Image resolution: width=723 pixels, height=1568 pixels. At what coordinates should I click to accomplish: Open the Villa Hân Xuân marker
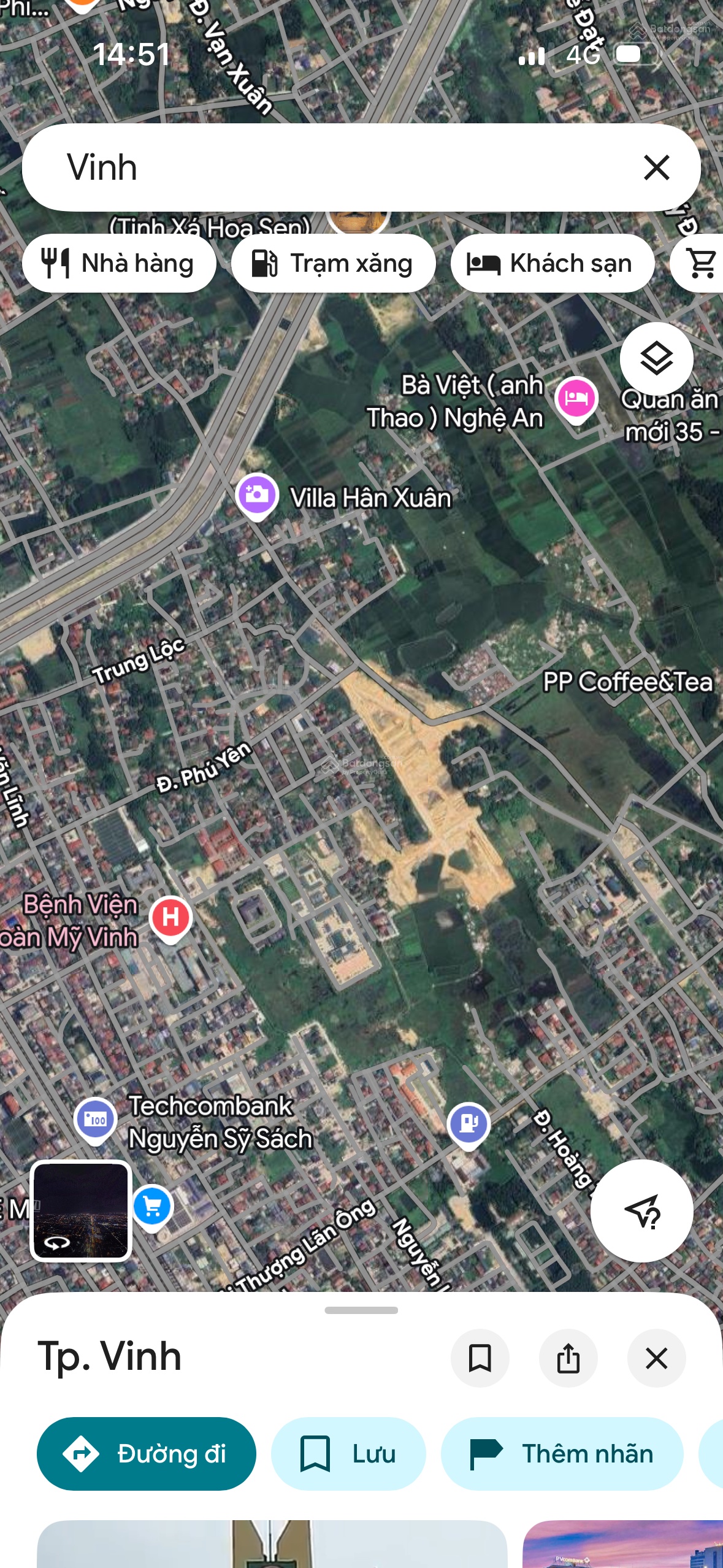click(x=257, y=495)
